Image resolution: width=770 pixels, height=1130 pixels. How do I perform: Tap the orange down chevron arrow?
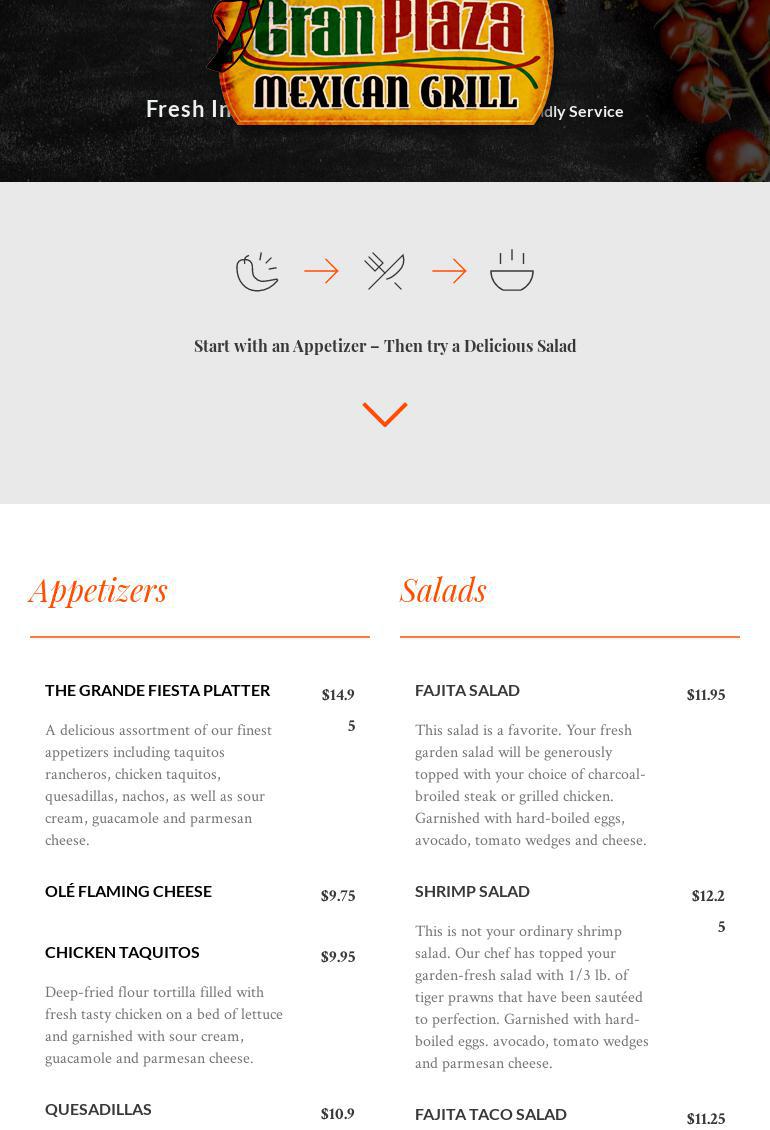[x=385, y=414]
